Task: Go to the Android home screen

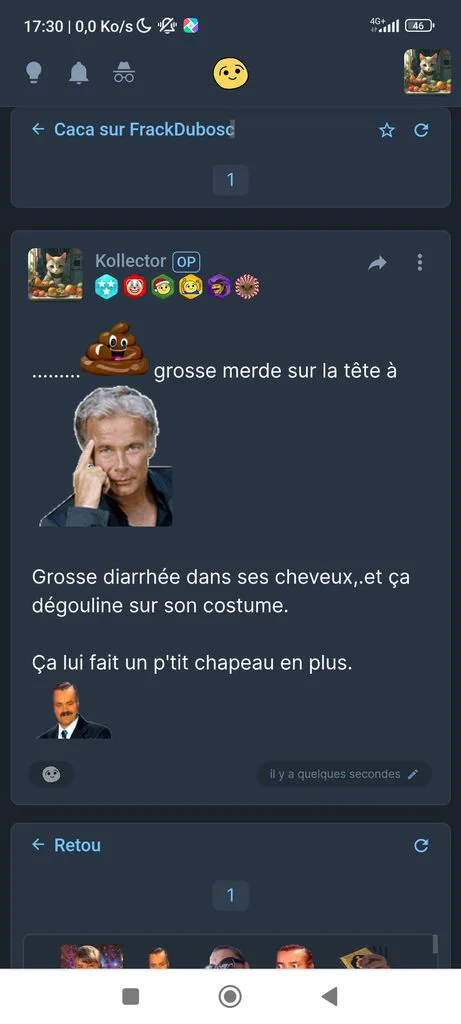Action: click(230, 997)
